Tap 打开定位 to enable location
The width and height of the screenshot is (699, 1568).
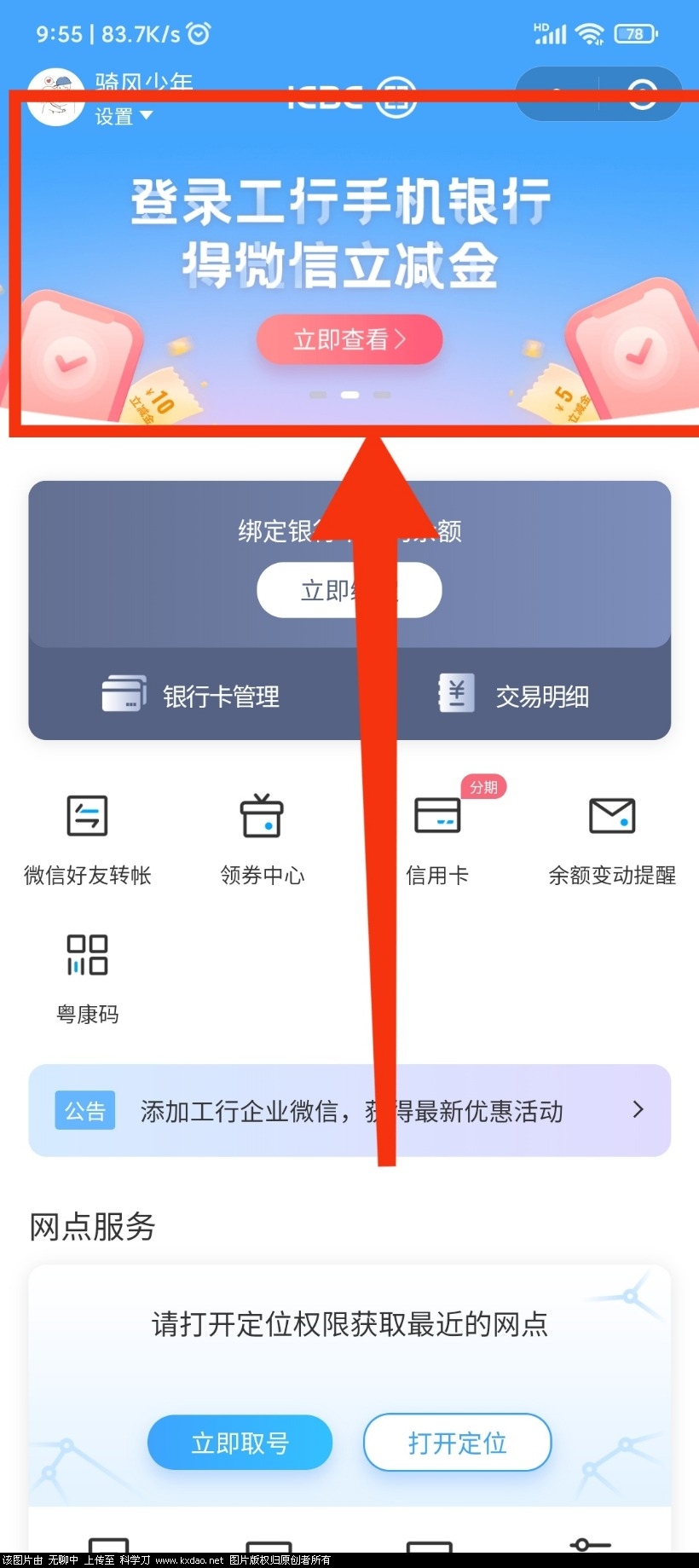coord(458,1443)
